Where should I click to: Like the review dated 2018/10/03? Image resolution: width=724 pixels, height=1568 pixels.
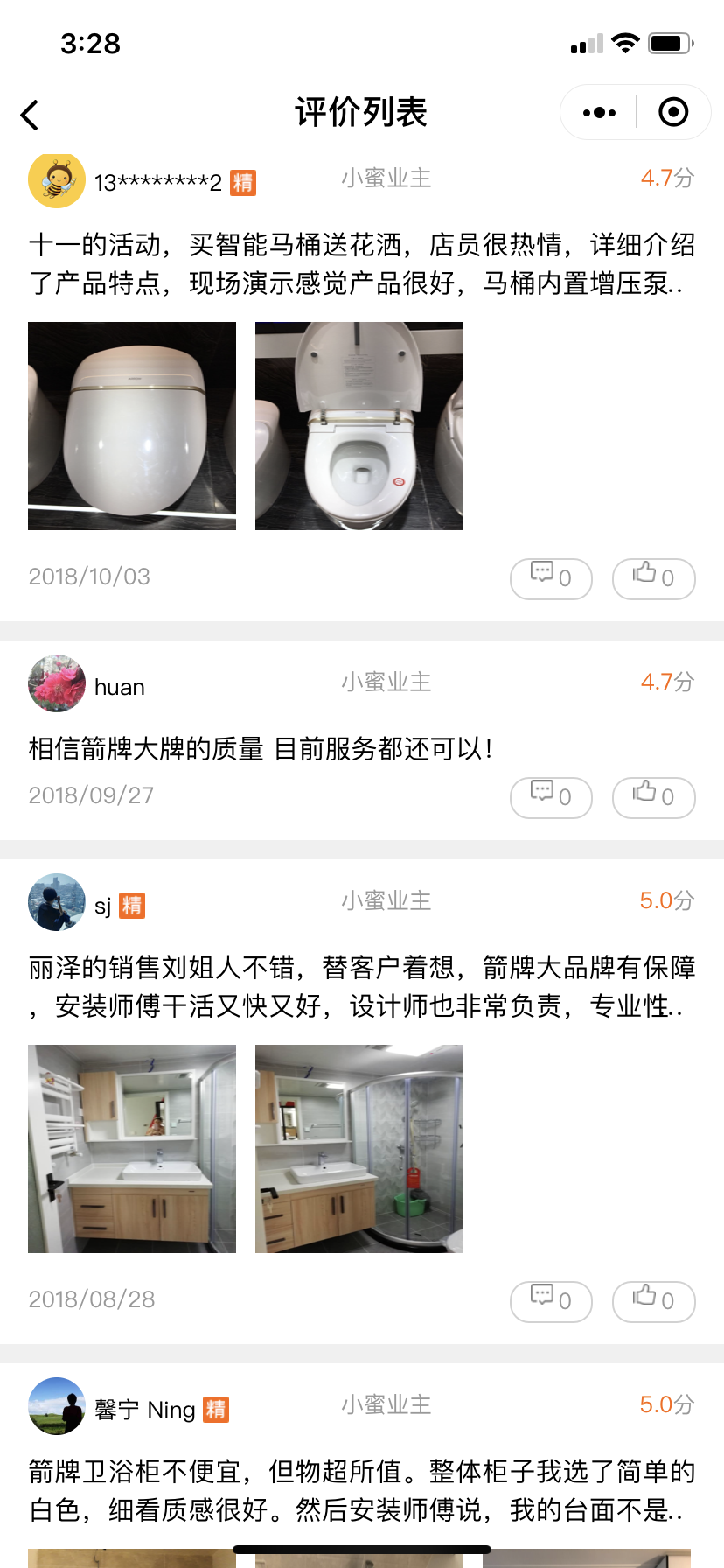(653, 578)
